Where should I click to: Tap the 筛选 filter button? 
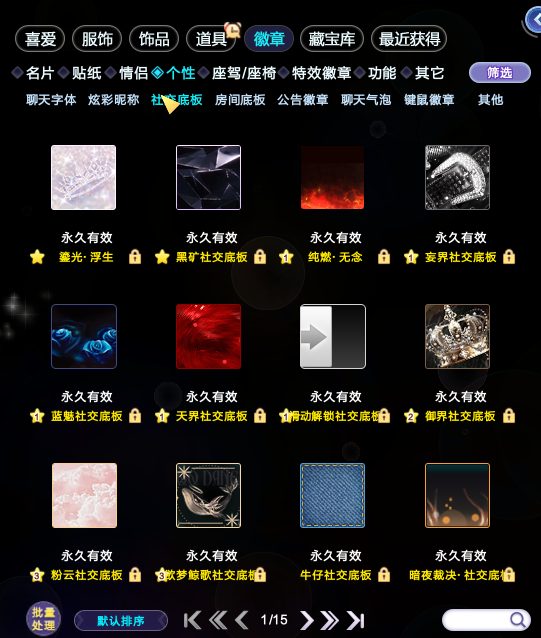point(500,73)
